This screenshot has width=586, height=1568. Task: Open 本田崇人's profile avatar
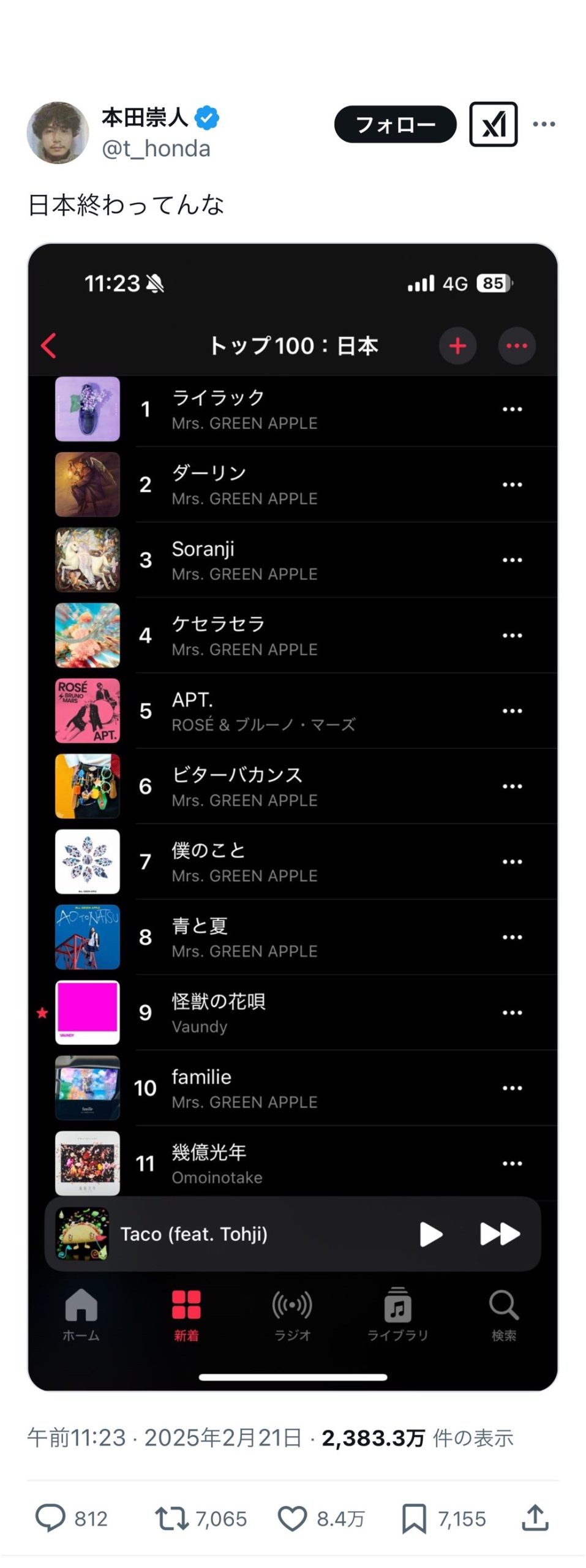[x=58, y=132]
